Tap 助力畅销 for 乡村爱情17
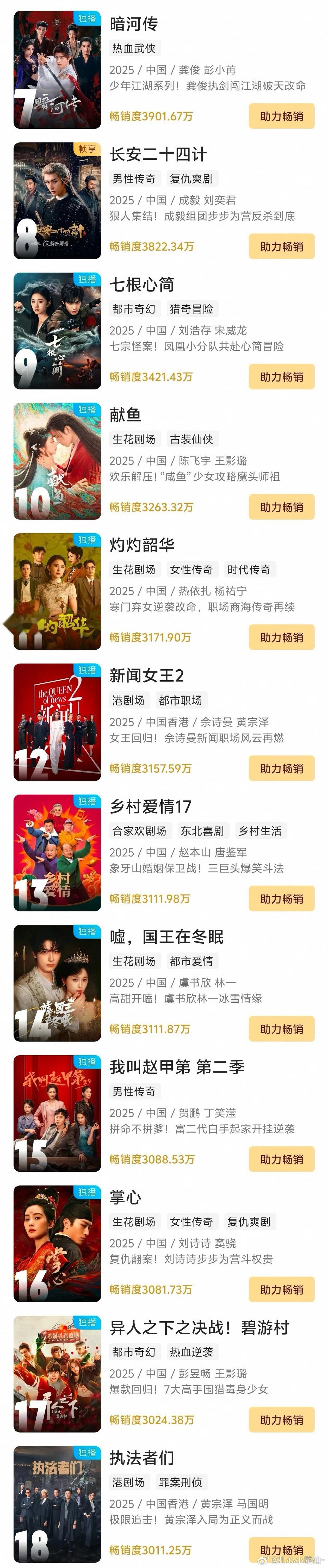The height and width of the screenshot is (1568, 328). coord(281,898)
